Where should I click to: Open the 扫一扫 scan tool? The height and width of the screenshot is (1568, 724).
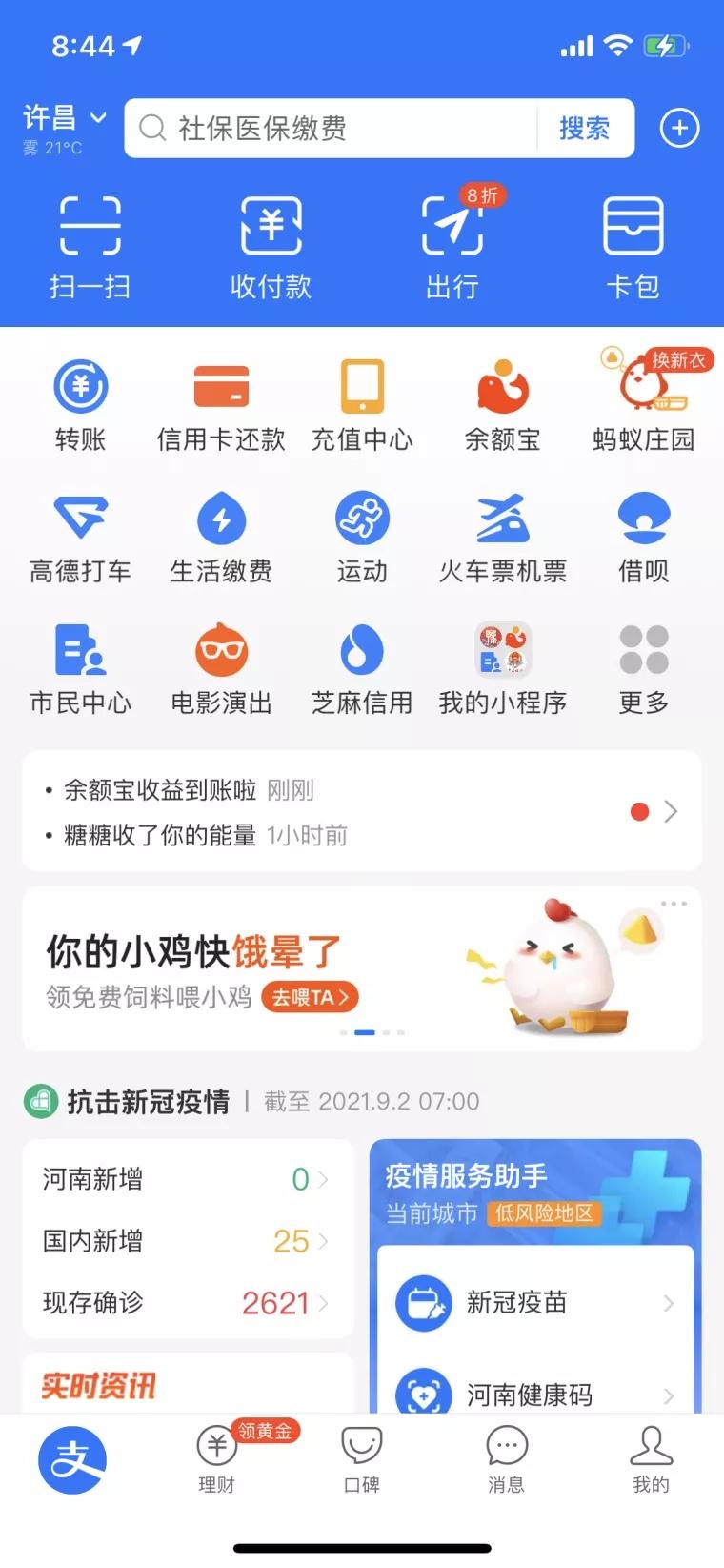pyautogui.click(x=90, y=243)
